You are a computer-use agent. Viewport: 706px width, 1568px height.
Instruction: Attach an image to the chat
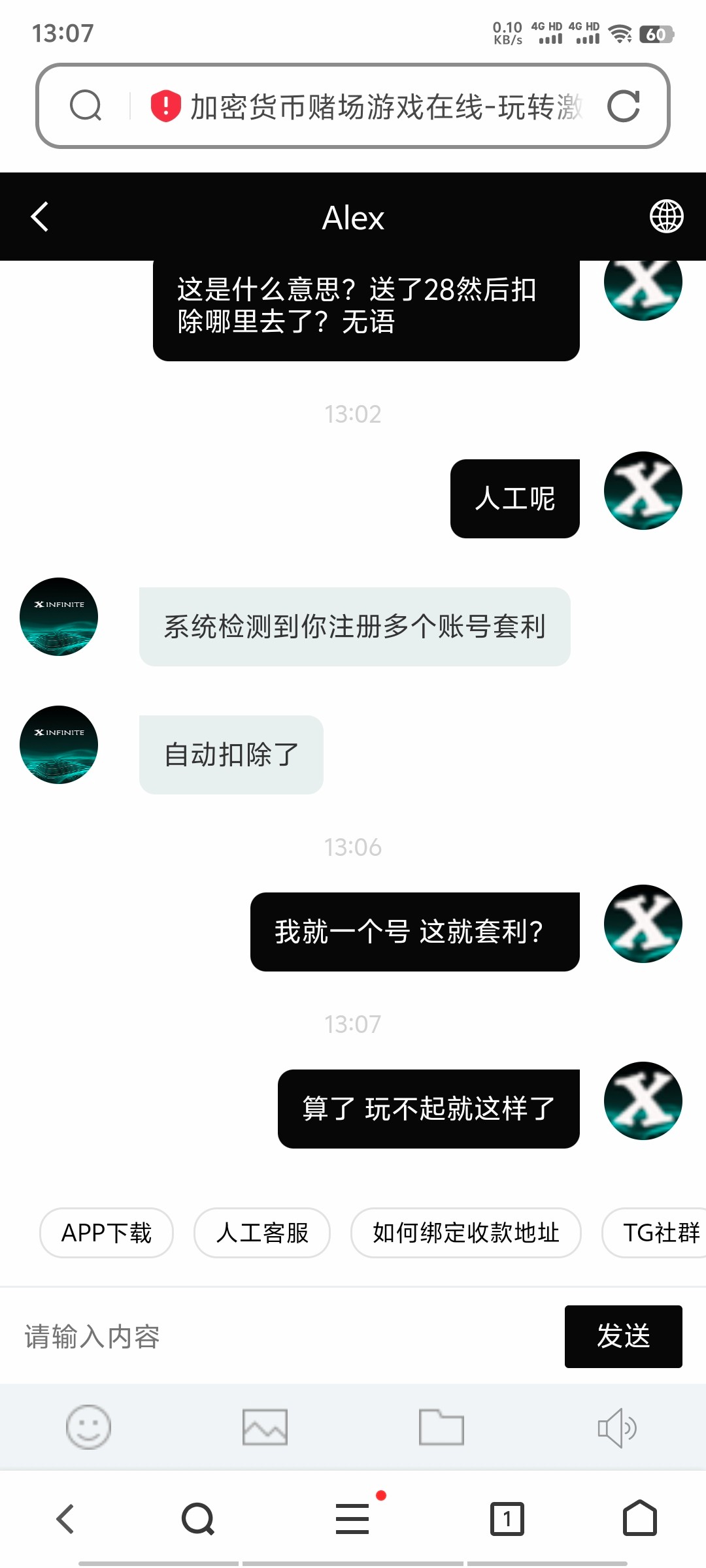pyautogui.click(x=265, y=1427)
